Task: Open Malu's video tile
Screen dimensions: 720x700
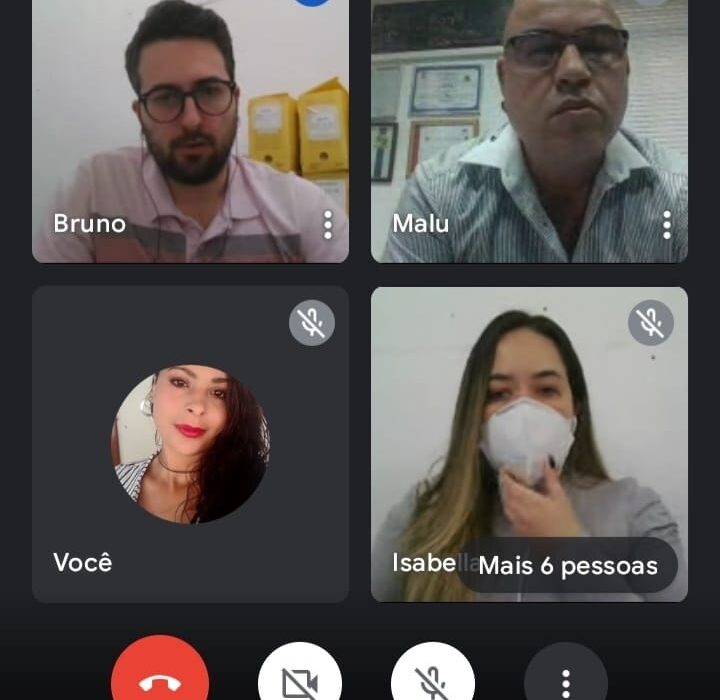Action: (529, 130)
